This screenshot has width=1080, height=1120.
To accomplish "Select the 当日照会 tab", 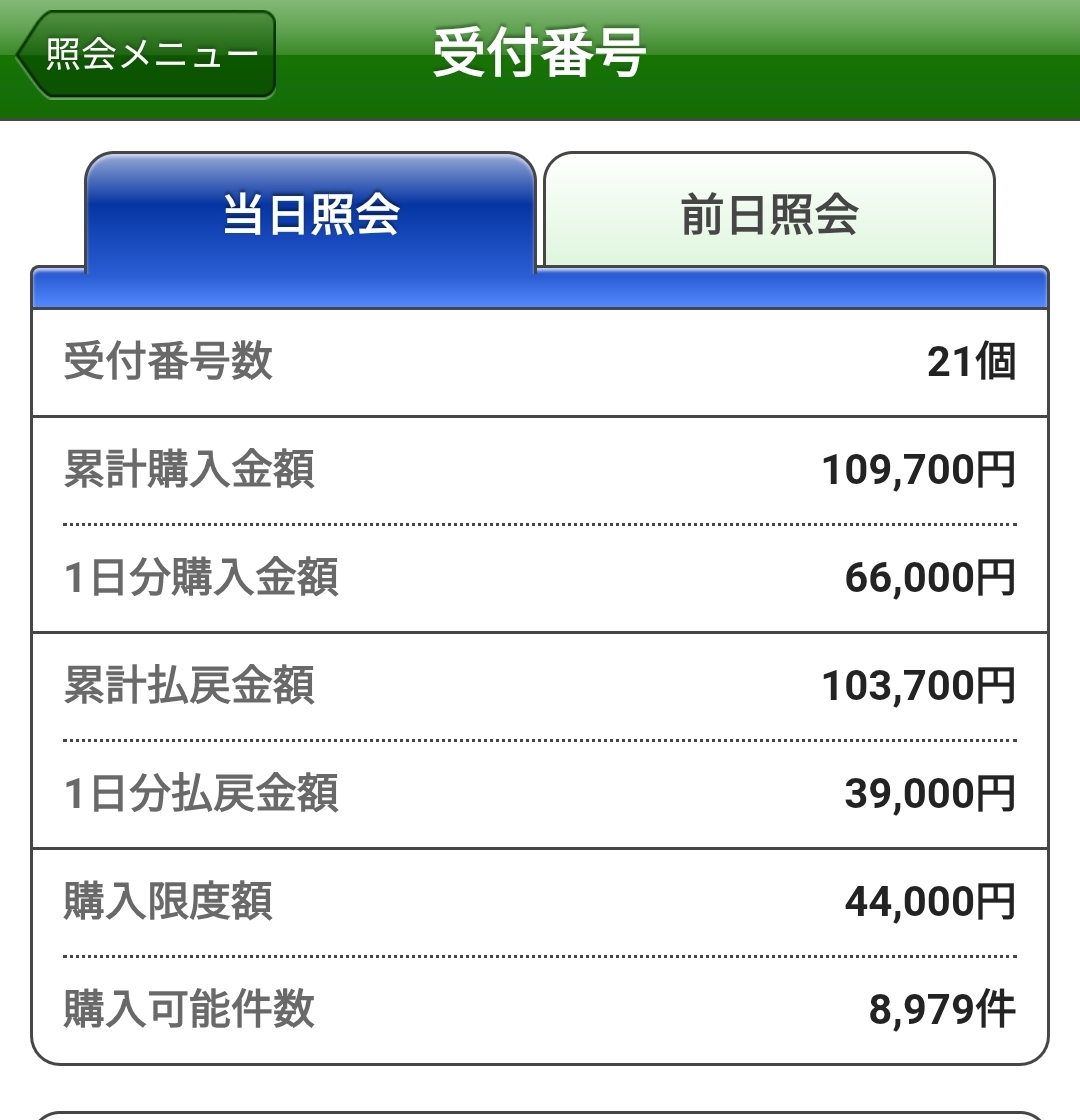I will pyautogui.click(x=311, y=214).
